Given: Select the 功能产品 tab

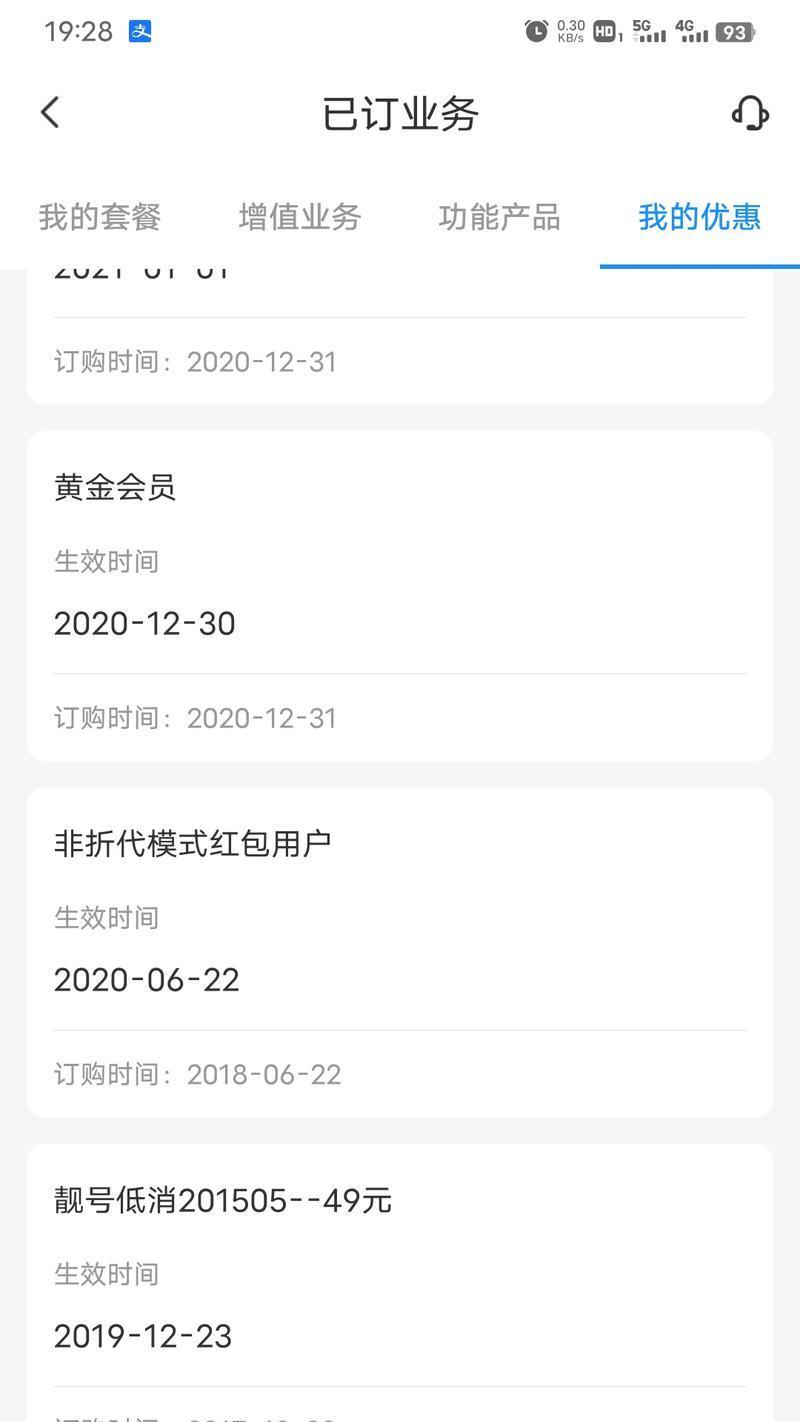Looking at the screenshot, I should (500, 217).
